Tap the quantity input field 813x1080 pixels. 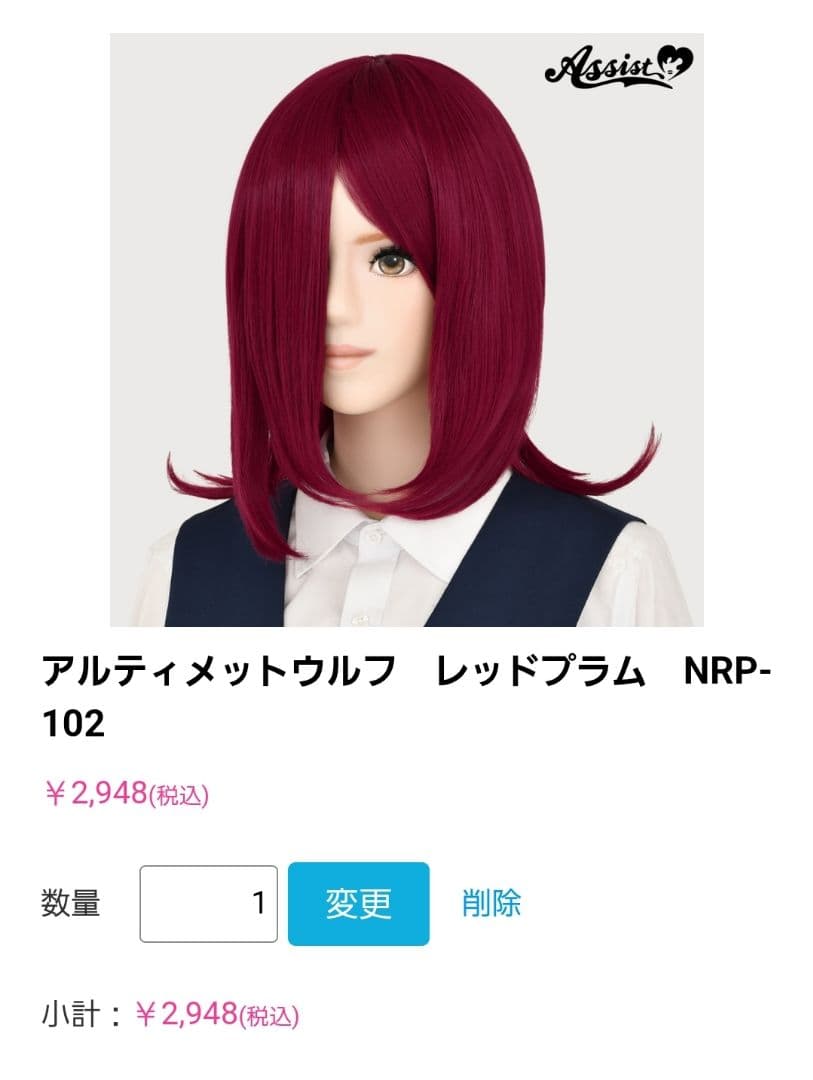tap(208, 904)
